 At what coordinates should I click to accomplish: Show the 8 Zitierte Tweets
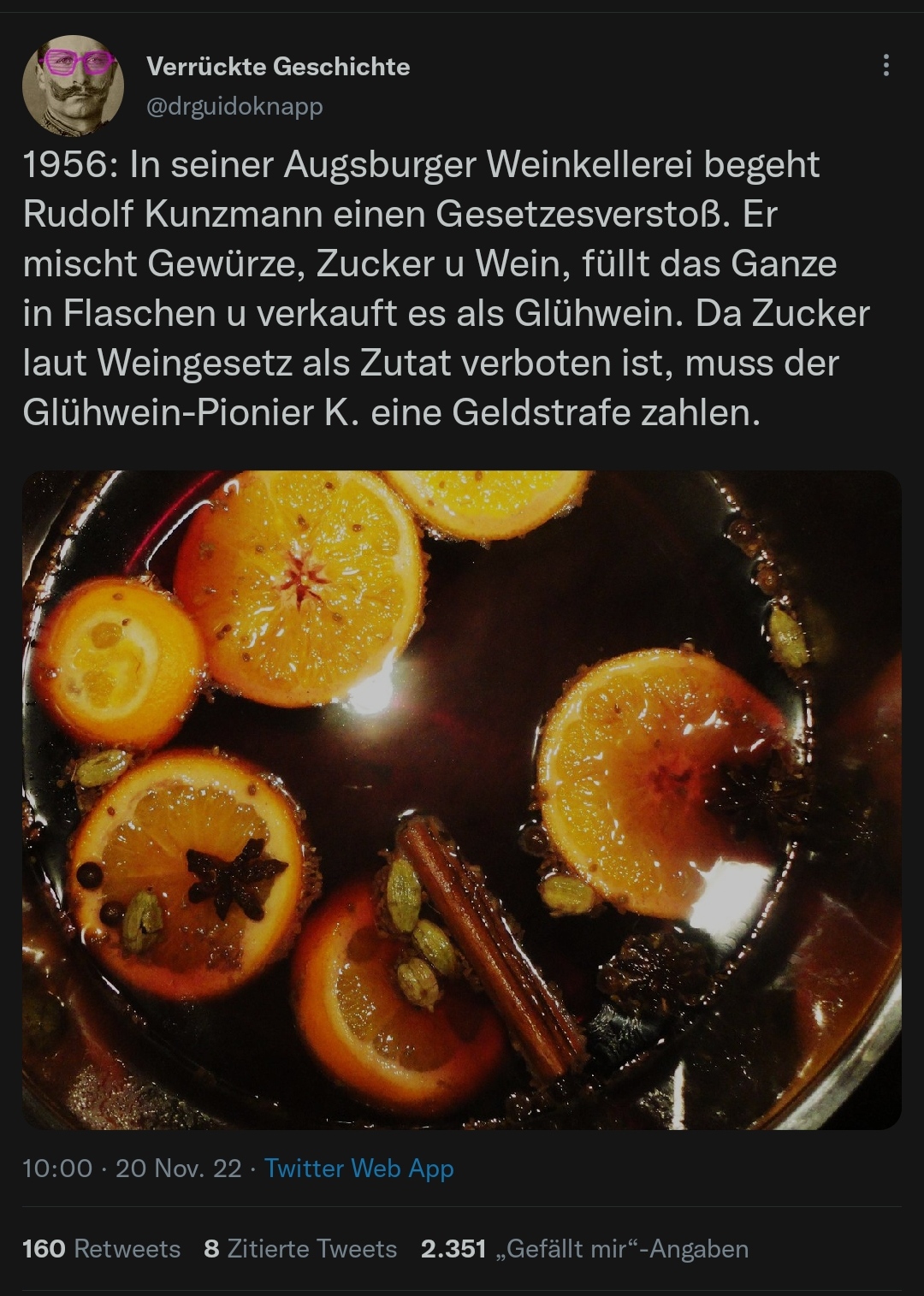click(300, 1248)
